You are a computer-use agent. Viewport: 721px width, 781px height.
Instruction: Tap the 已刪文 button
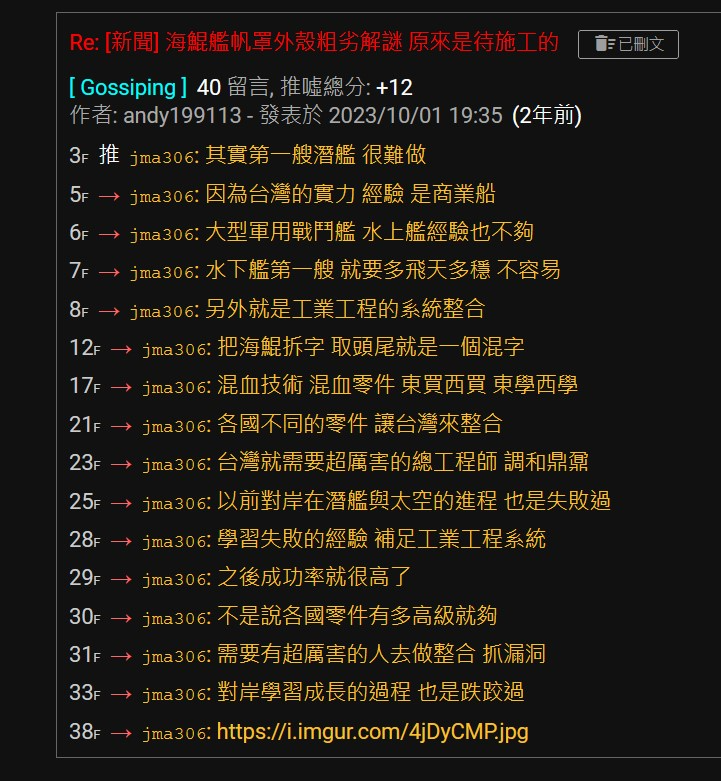pos(628,44)
